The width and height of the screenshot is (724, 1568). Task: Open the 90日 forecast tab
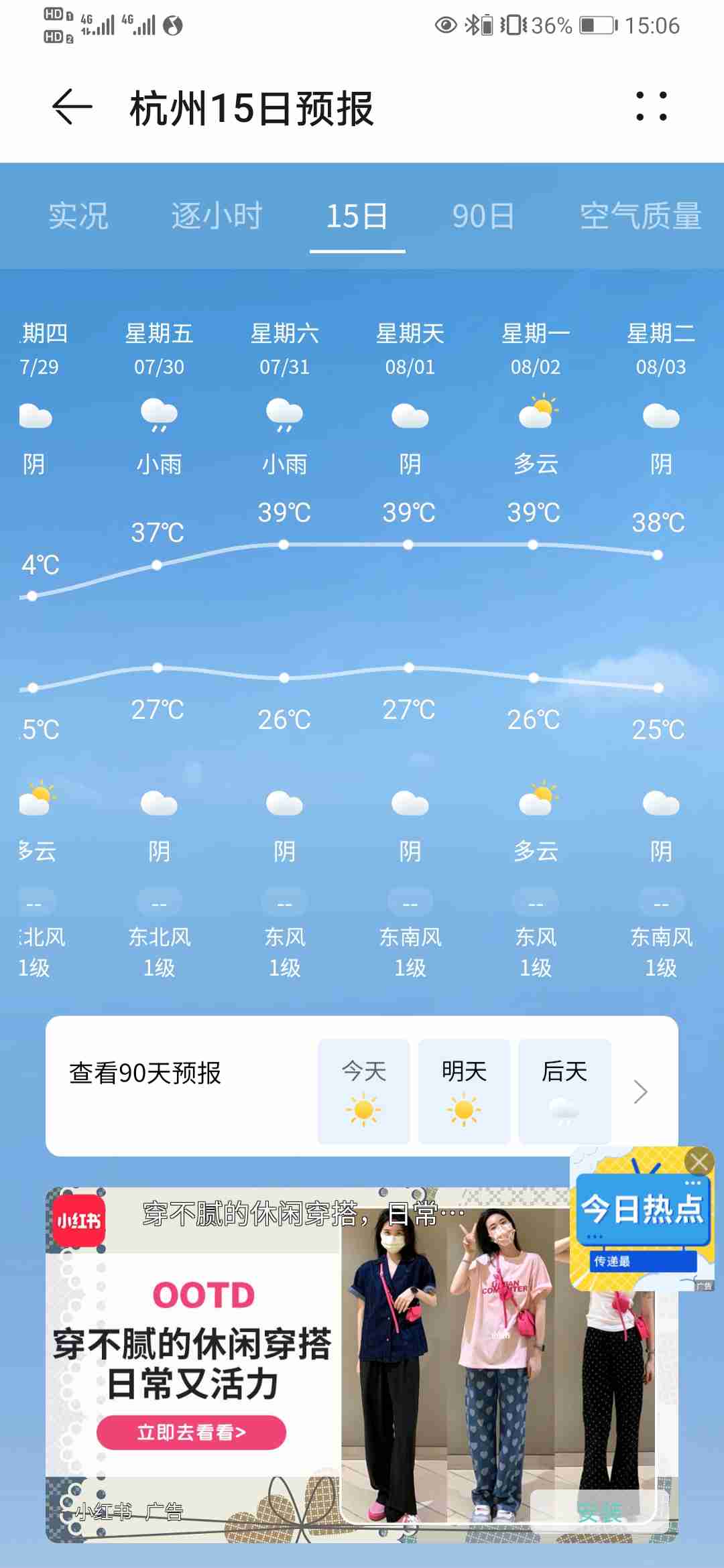483,216
